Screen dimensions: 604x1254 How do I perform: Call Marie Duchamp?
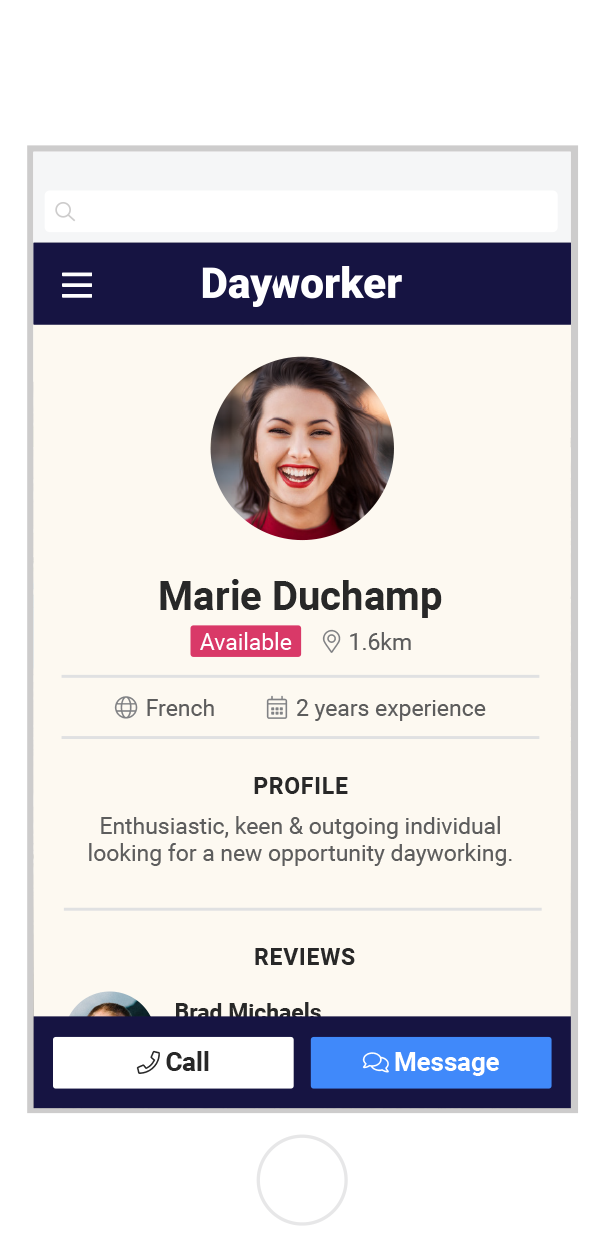(x=173, y=1062)
